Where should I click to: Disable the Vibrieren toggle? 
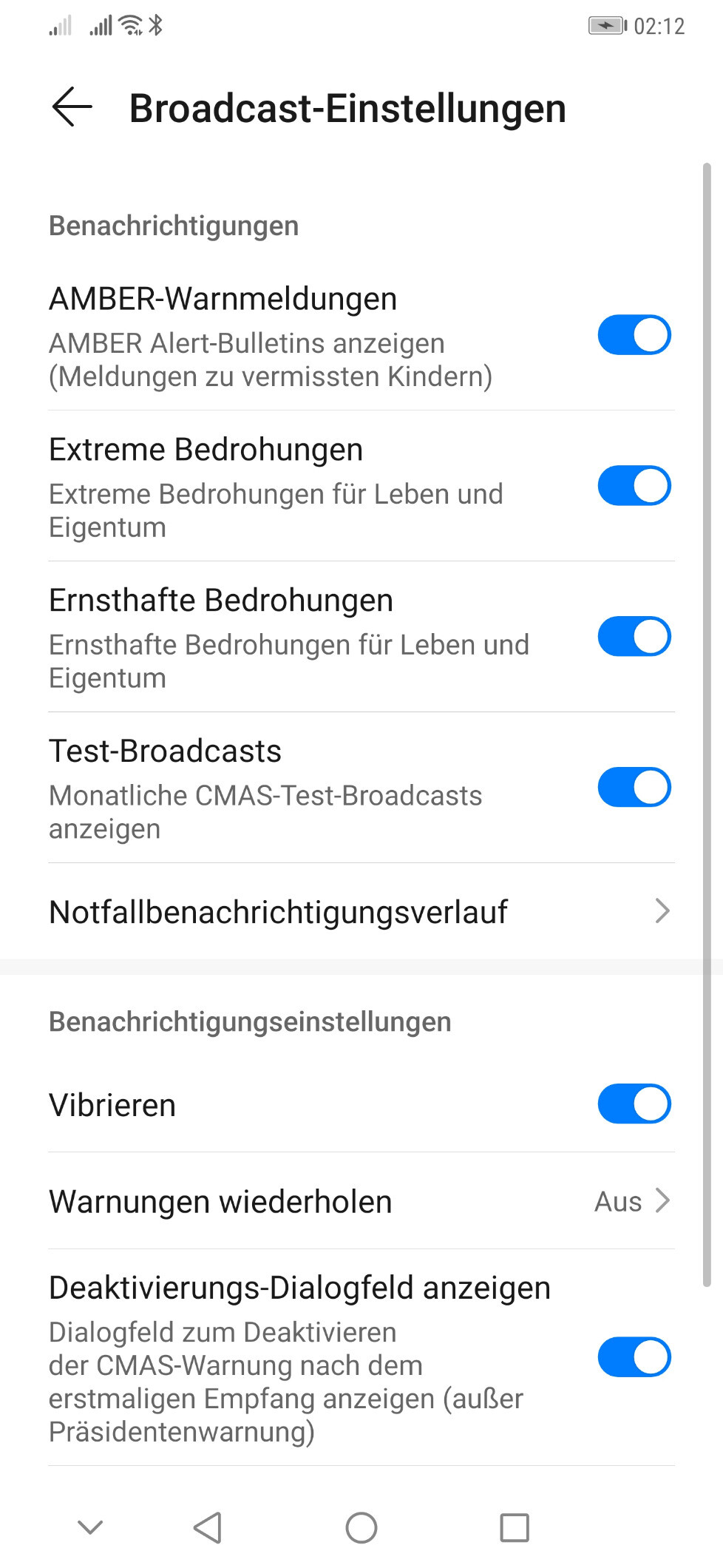tap(634, 1104)
